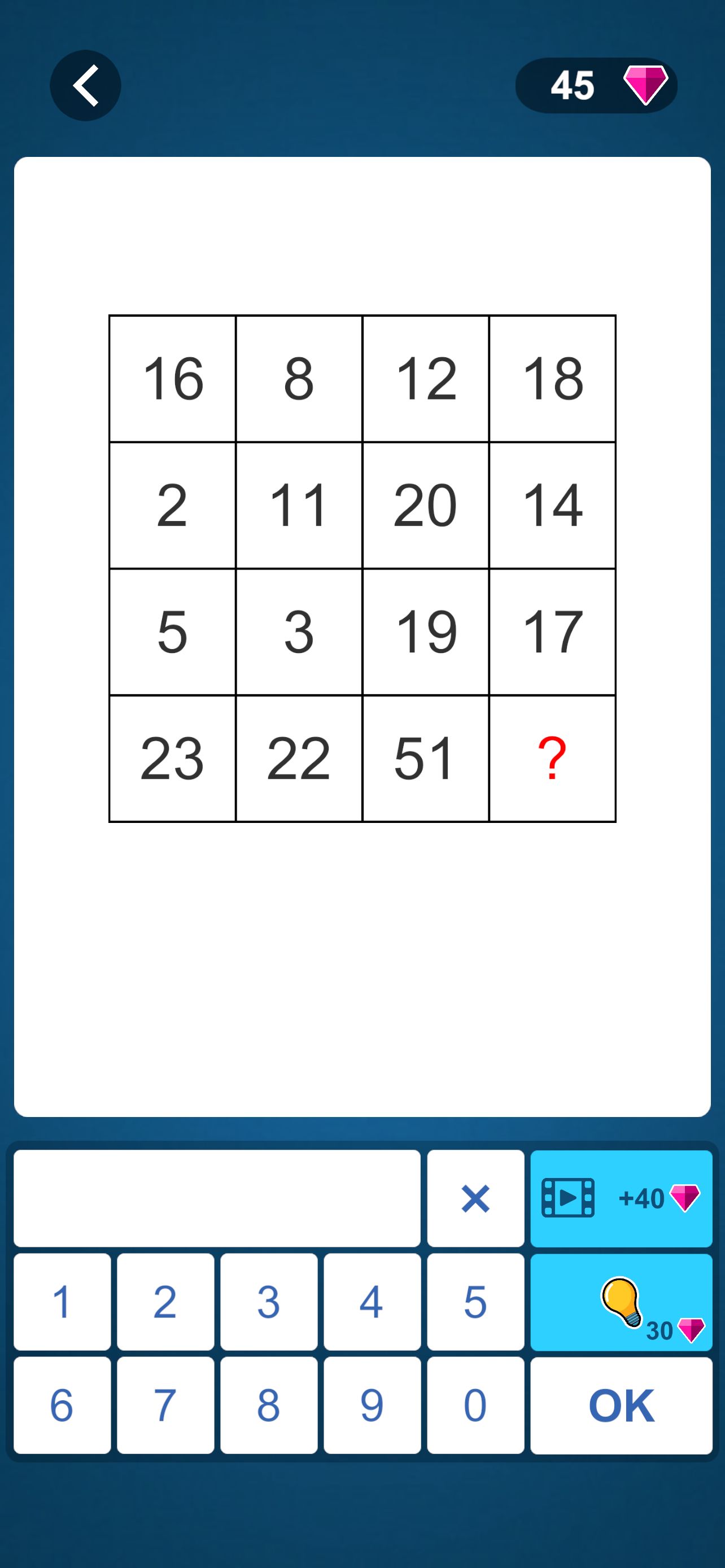The image size is (725, 1568).
Task: Open the 45 gems balance
Action: tap(596, 85)
